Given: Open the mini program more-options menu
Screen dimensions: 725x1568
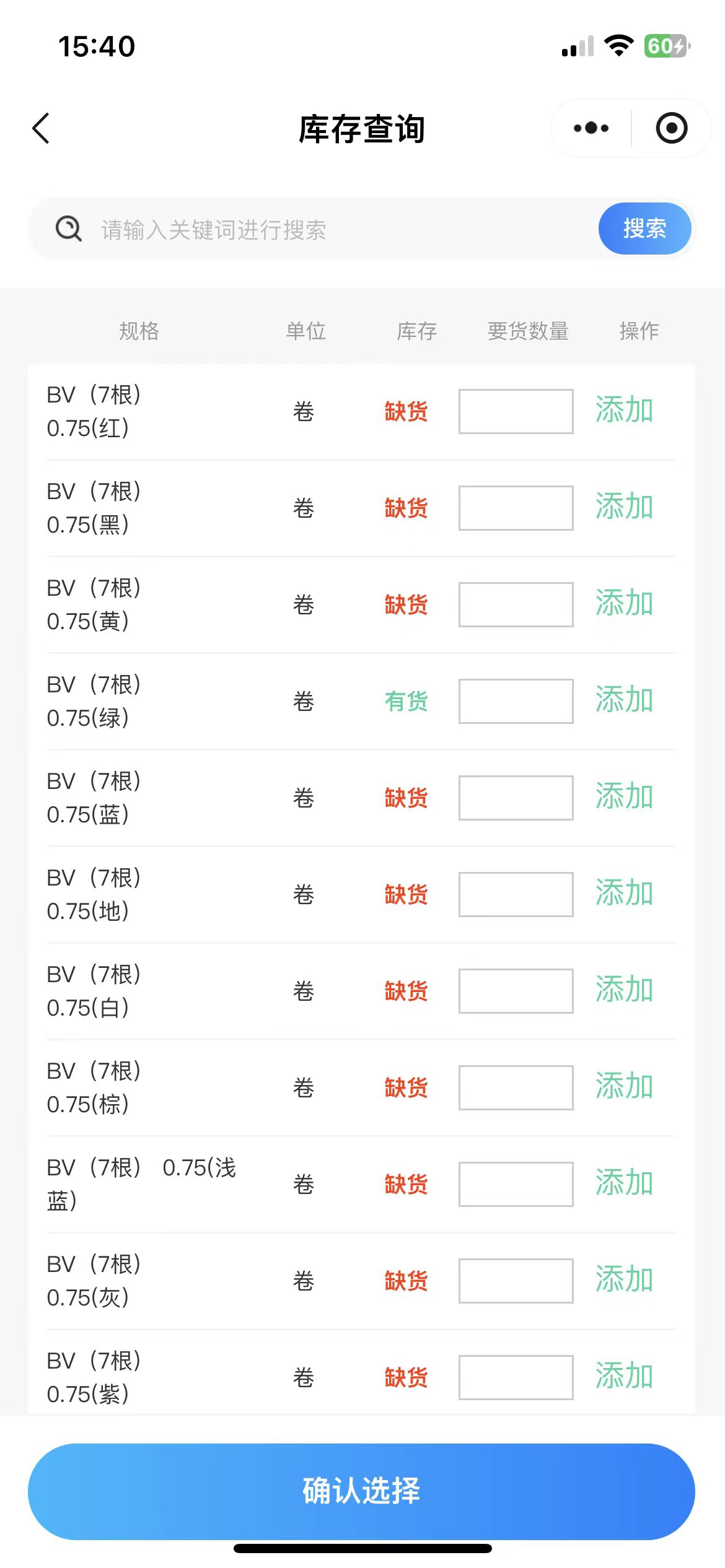Looking at the screenshot, I should click(x=591, y=128).
